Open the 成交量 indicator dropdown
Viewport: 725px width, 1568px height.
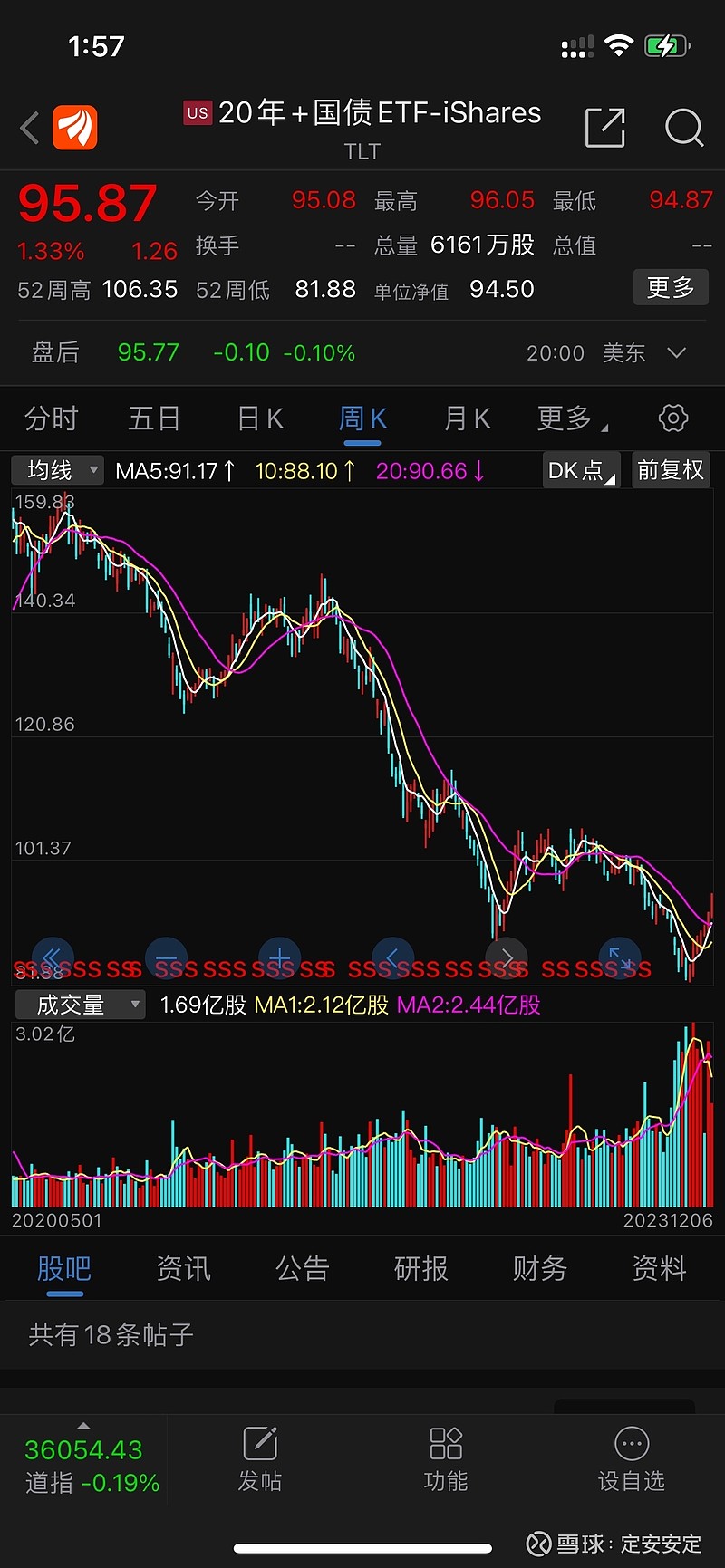coord(79,1004)
